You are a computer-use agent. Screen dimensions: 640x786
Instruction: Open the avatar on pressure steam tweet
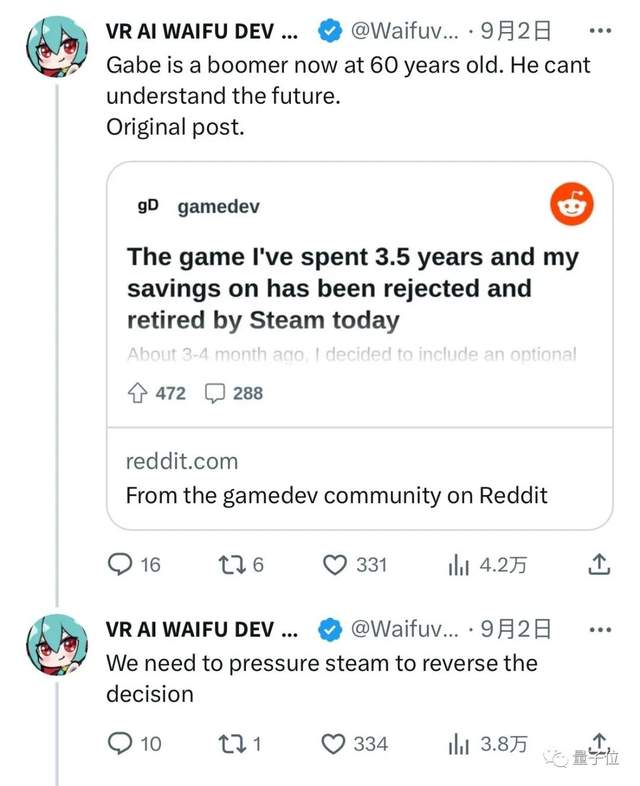pos(57,646)
